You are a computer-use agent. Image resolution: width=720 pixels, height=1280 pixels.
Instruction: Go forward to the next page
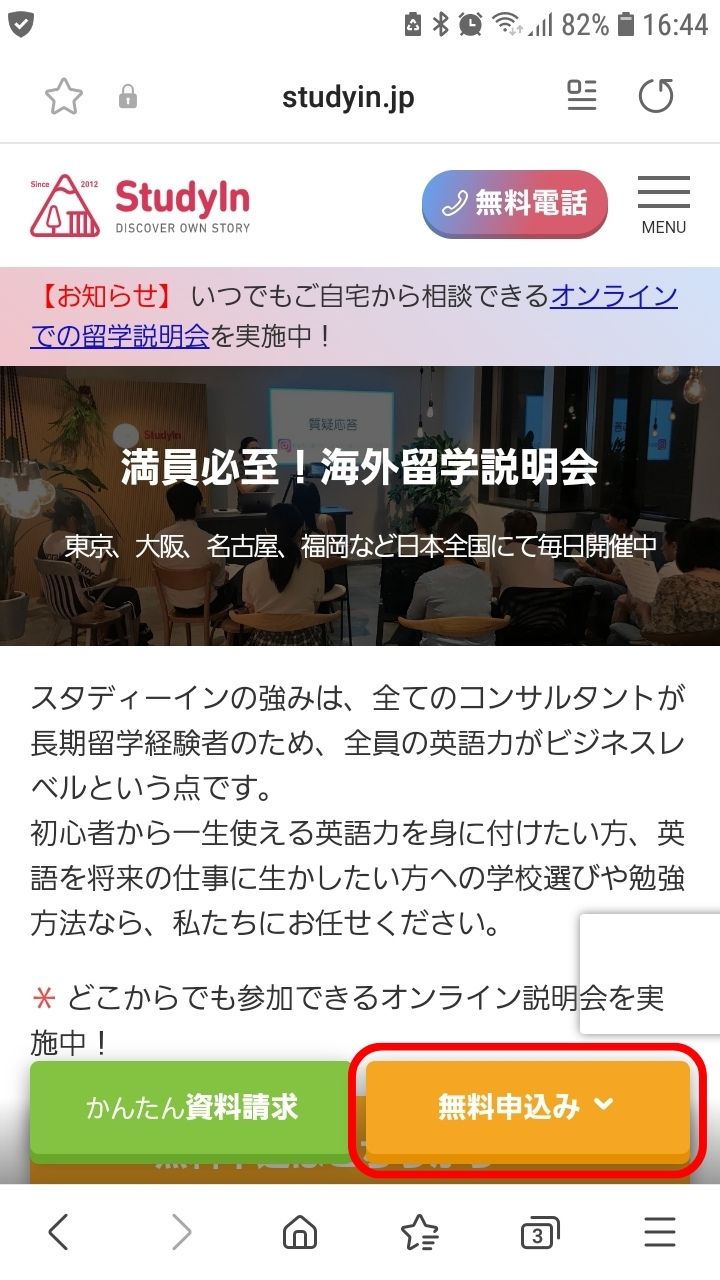(181, 1233)
